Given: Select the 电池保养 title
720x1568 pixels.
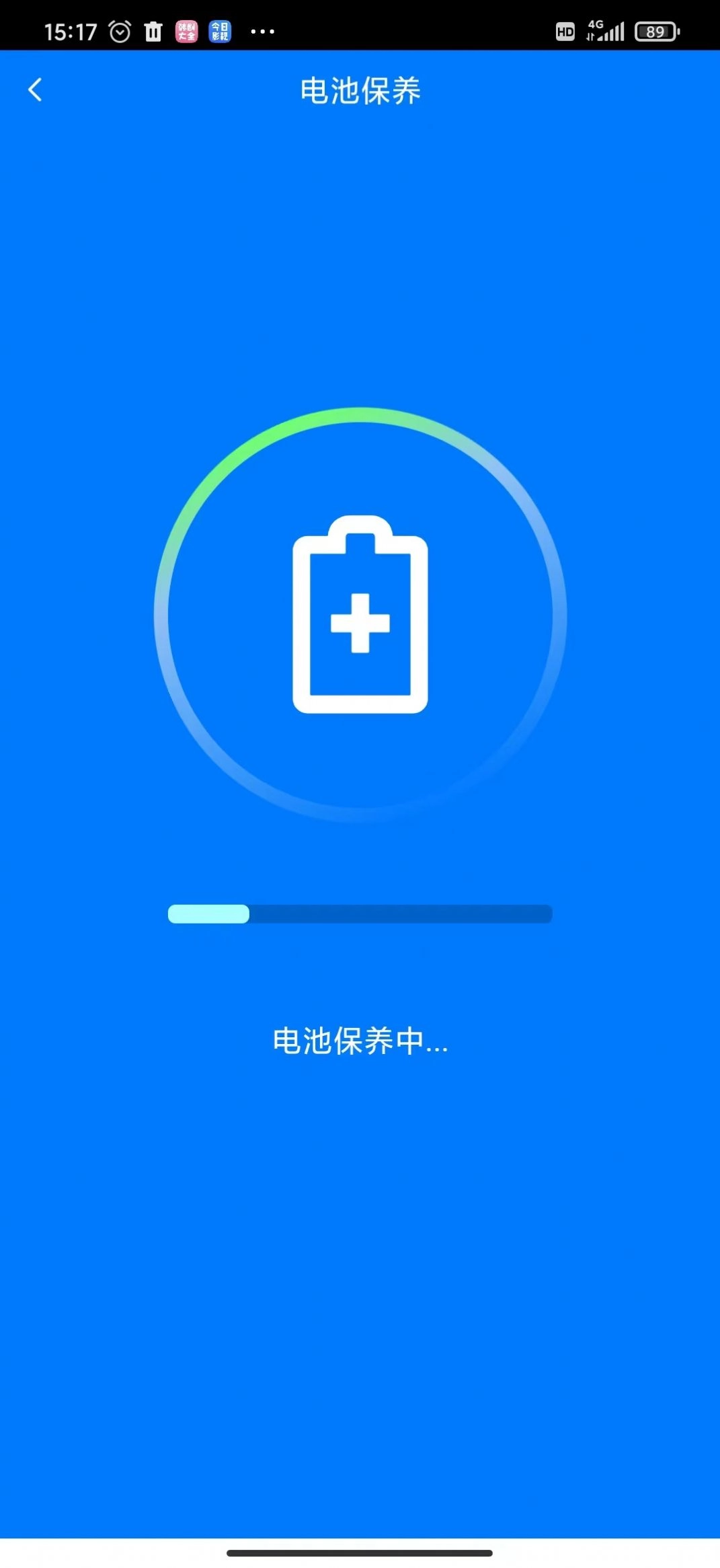Looking at the screenshot, I should (x=360, y=91).
